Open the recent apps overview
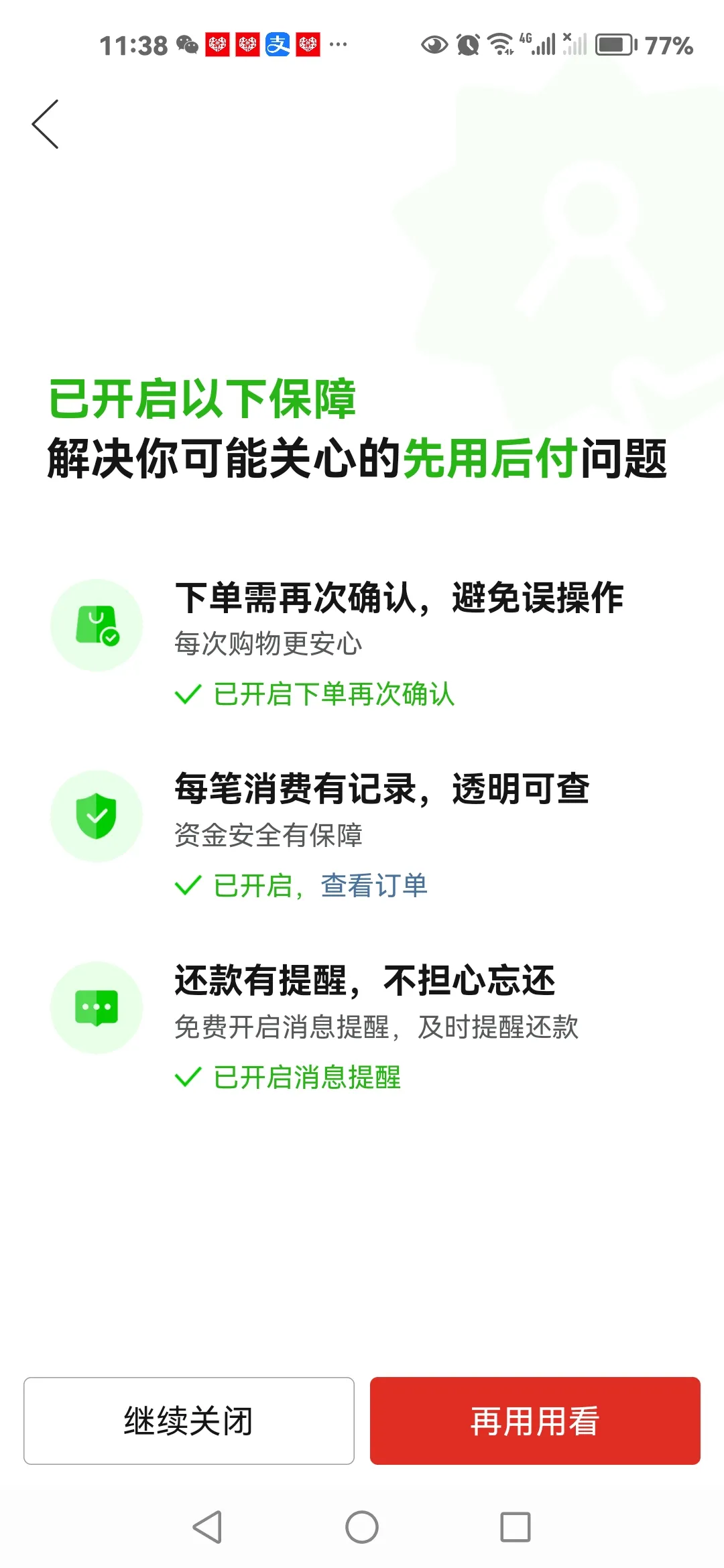The width and height of the screenshot is (724, 1568). point(515,1527)
